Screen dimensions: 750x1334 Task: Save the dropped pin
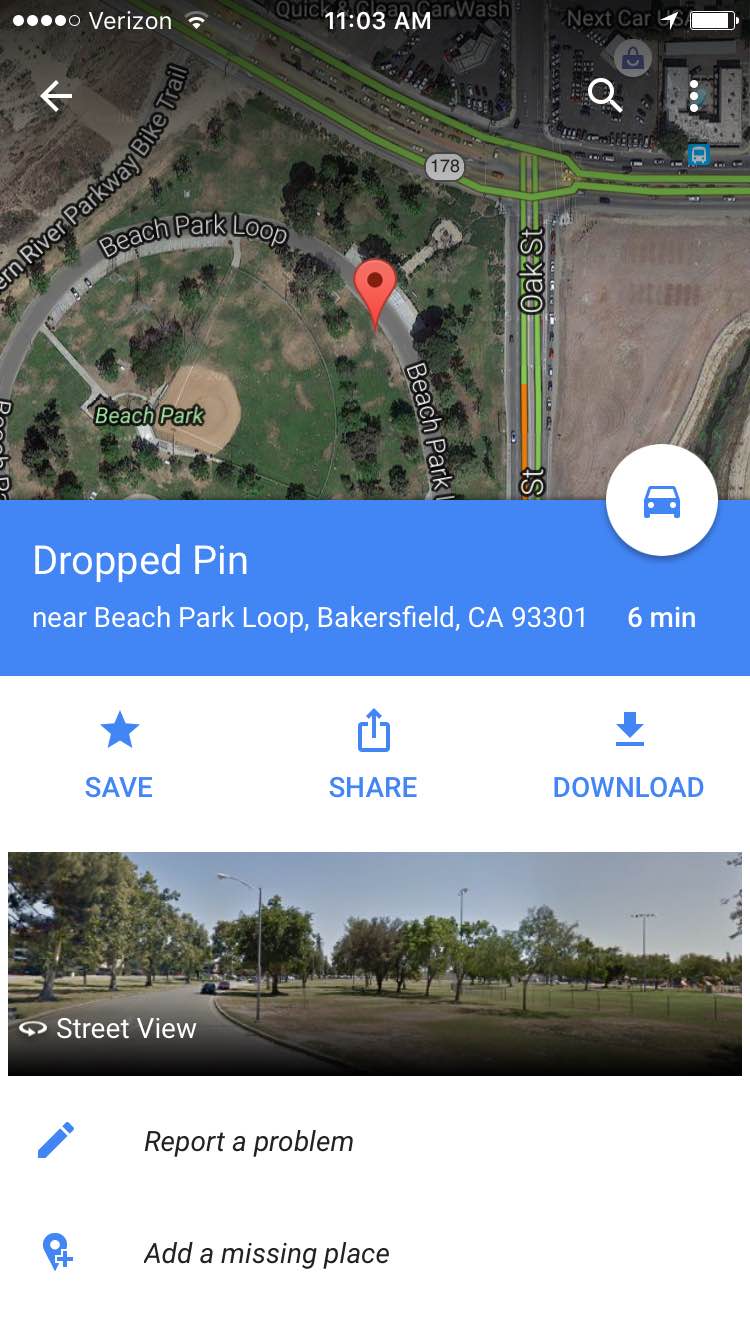pos(119,756)
